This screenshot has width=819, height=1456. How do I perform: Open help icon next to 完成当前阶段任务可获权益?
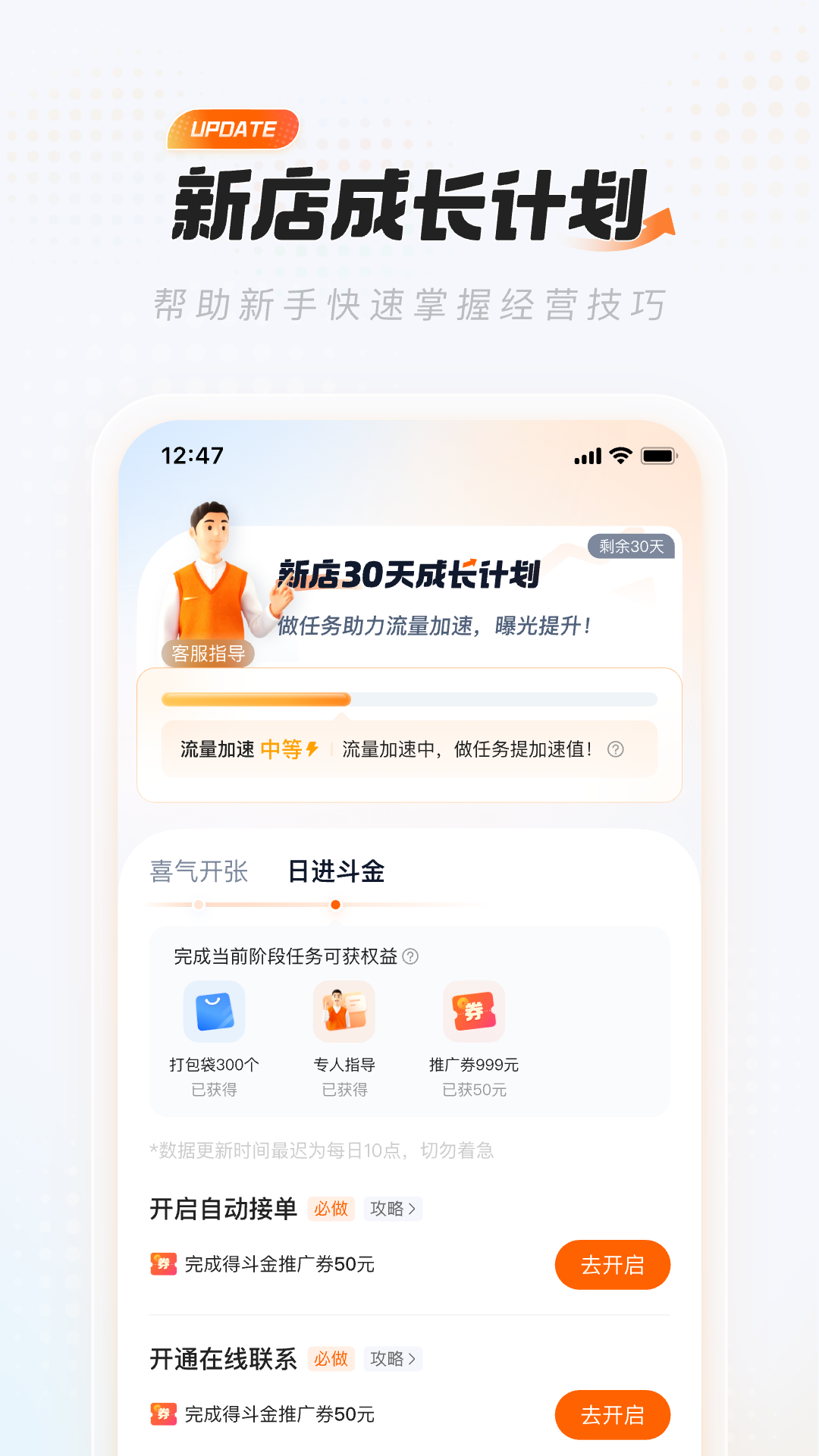coord(410,955)
